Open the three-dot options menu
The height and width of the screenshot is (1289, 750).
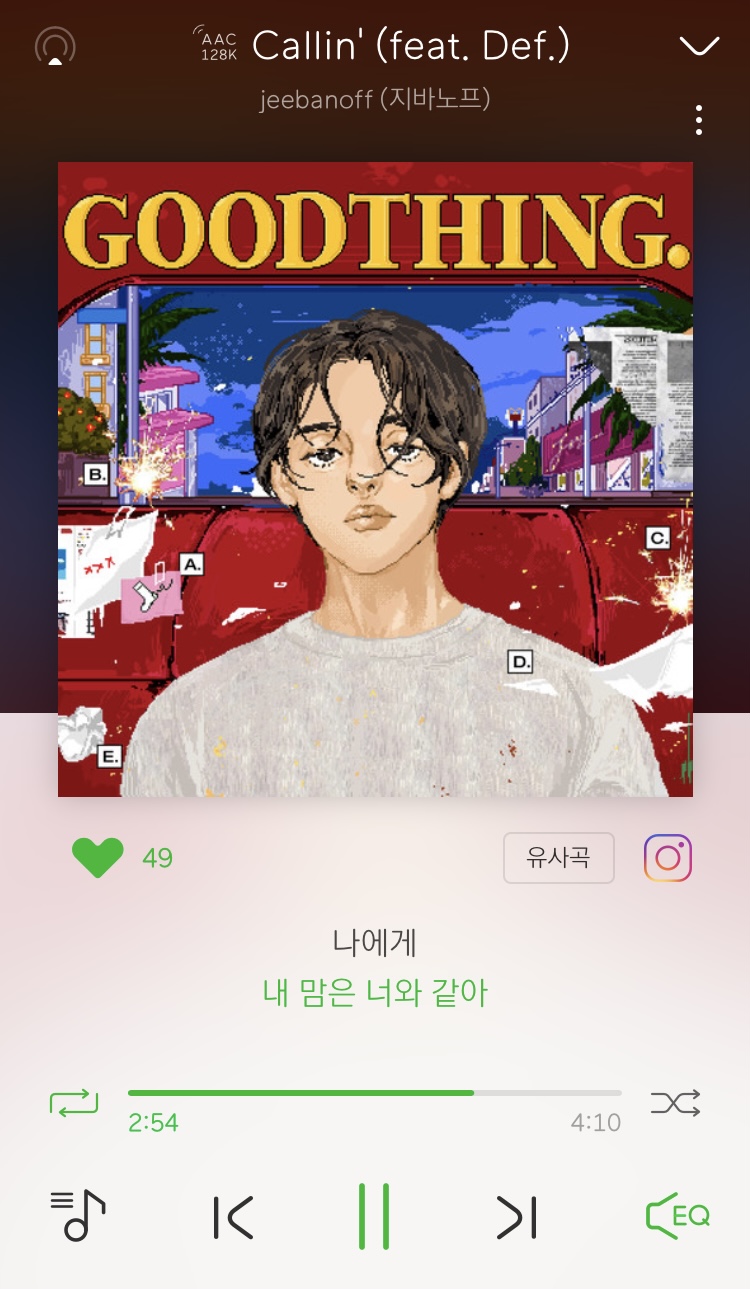(x=700, y=120)
